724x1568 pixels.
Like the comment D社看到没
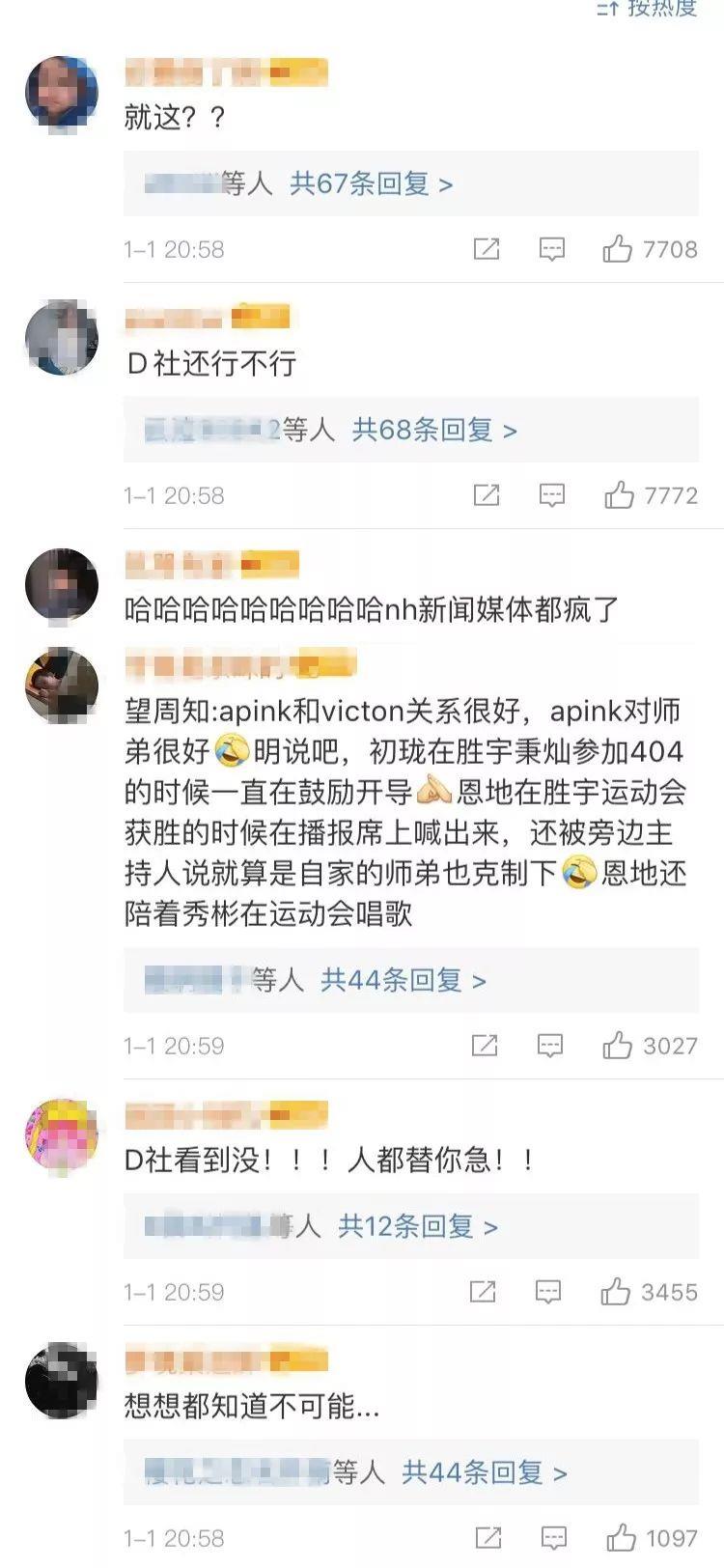coord(616,1292)
